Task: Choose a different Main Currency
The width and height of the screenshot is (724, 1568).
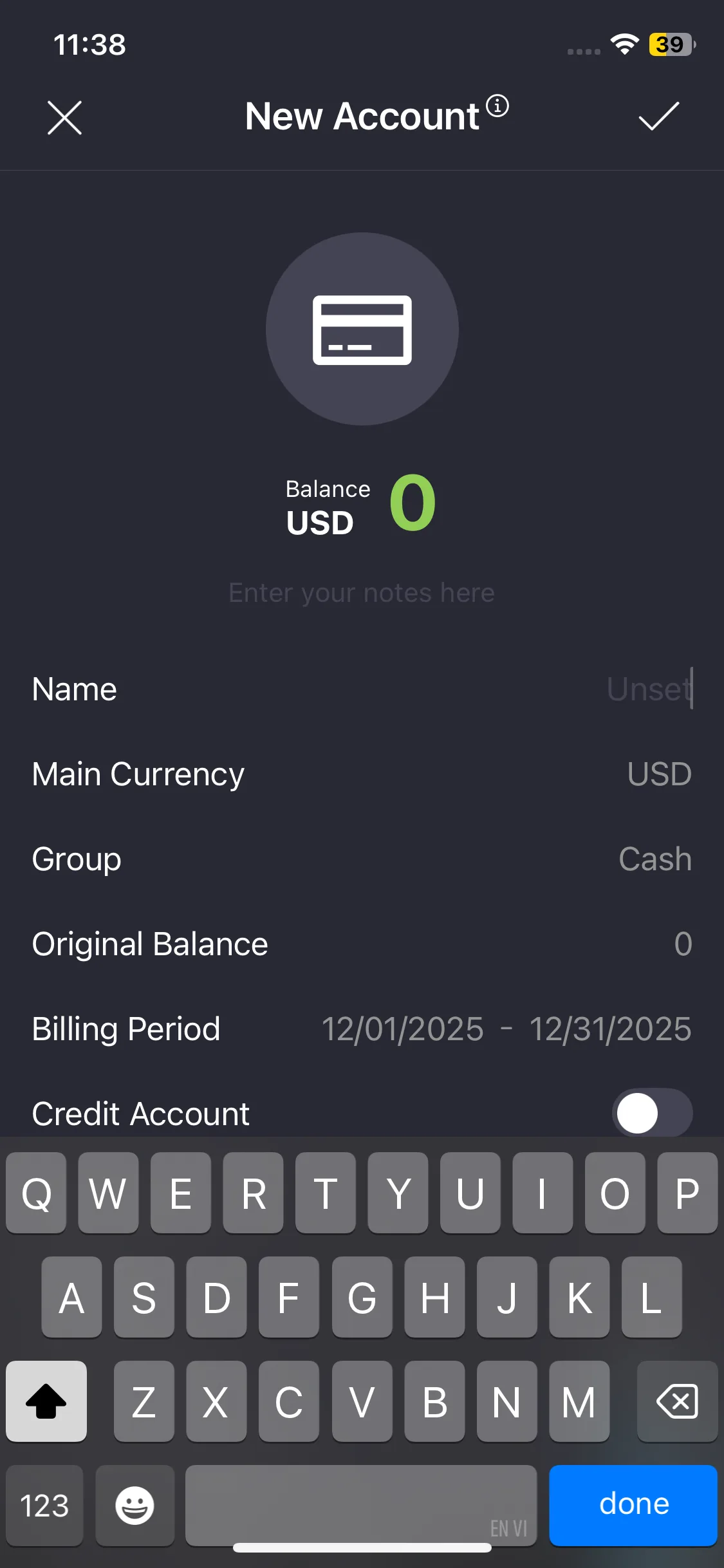Action: pyautogui.click(x=659, y=774)
